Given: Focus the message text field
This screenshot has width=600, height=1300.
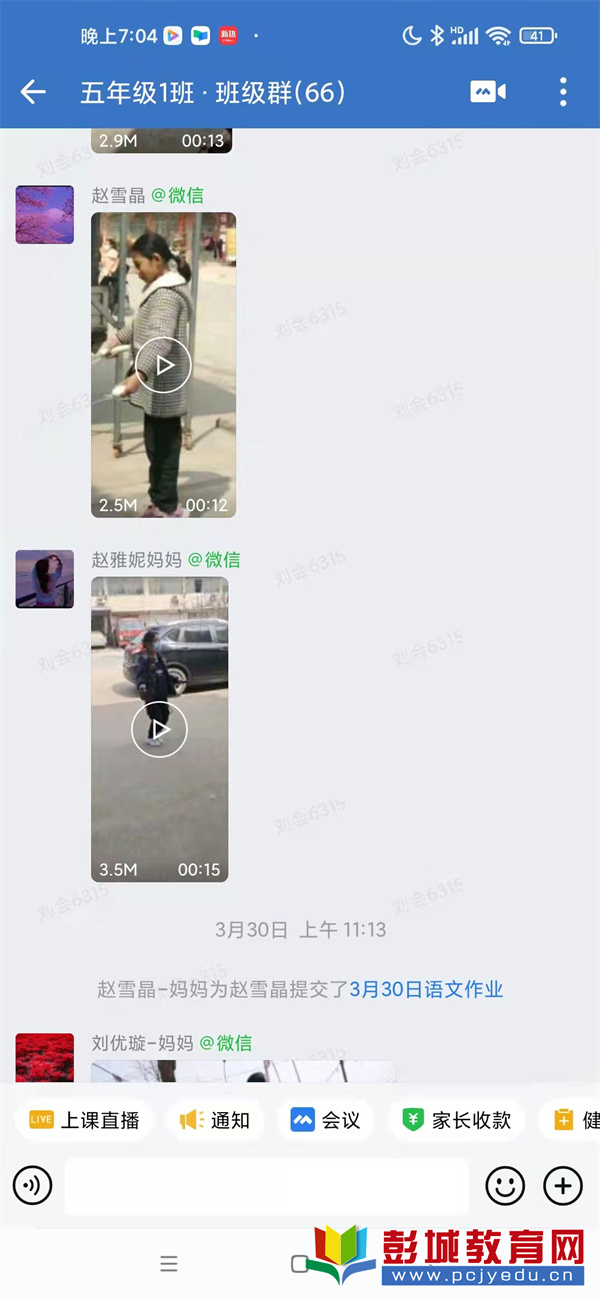Looking at the screenshot, I should click(x=266, y=1186).
